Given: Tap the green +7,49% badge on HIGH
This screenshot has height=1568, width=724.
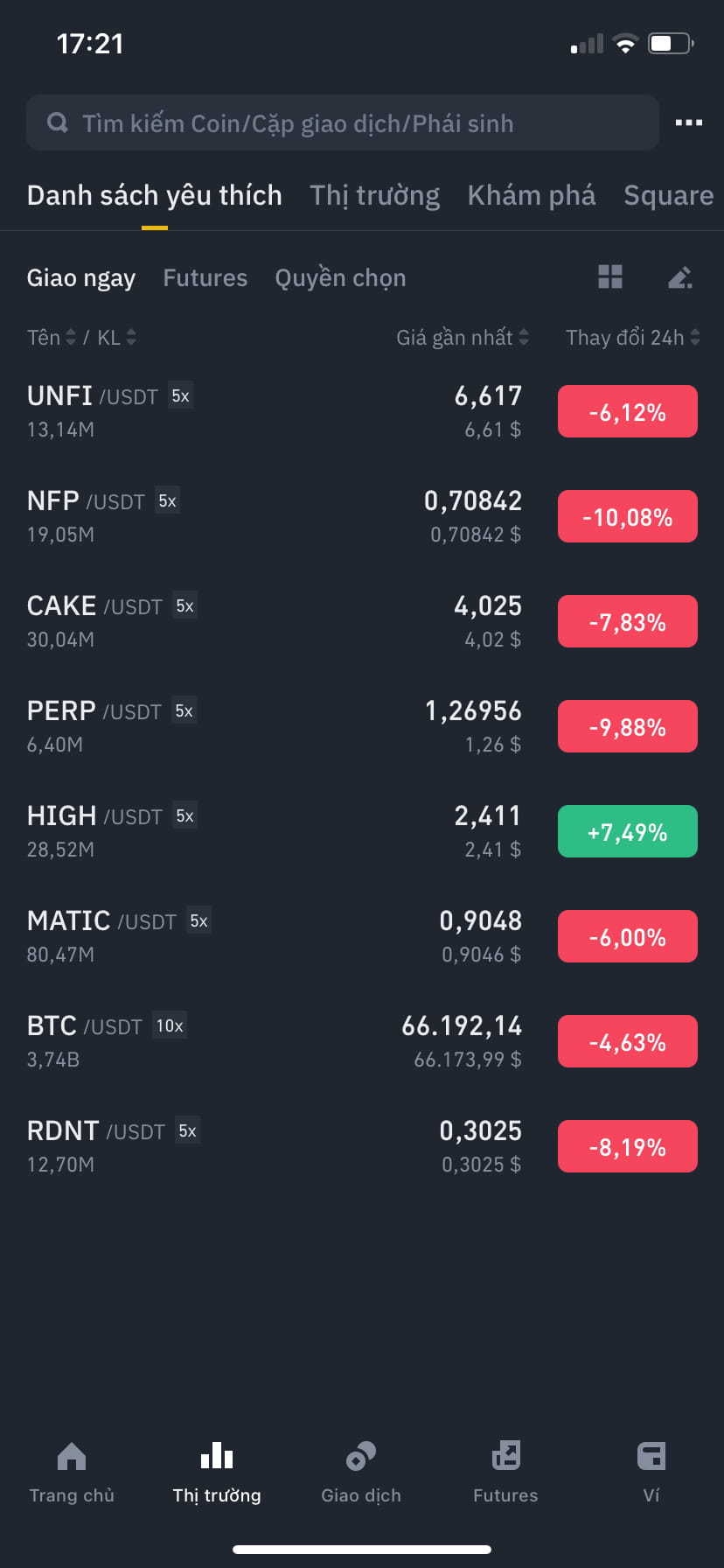Looking at the screenshot, I should coord(627,830).
